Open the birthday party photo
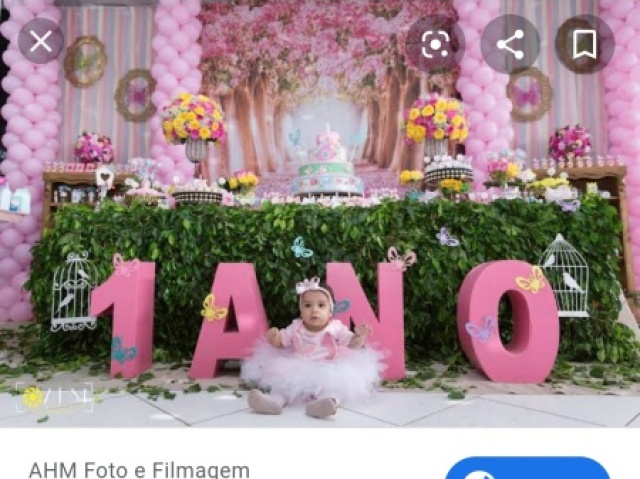This screenshot has width=640, height=479. 320,230
